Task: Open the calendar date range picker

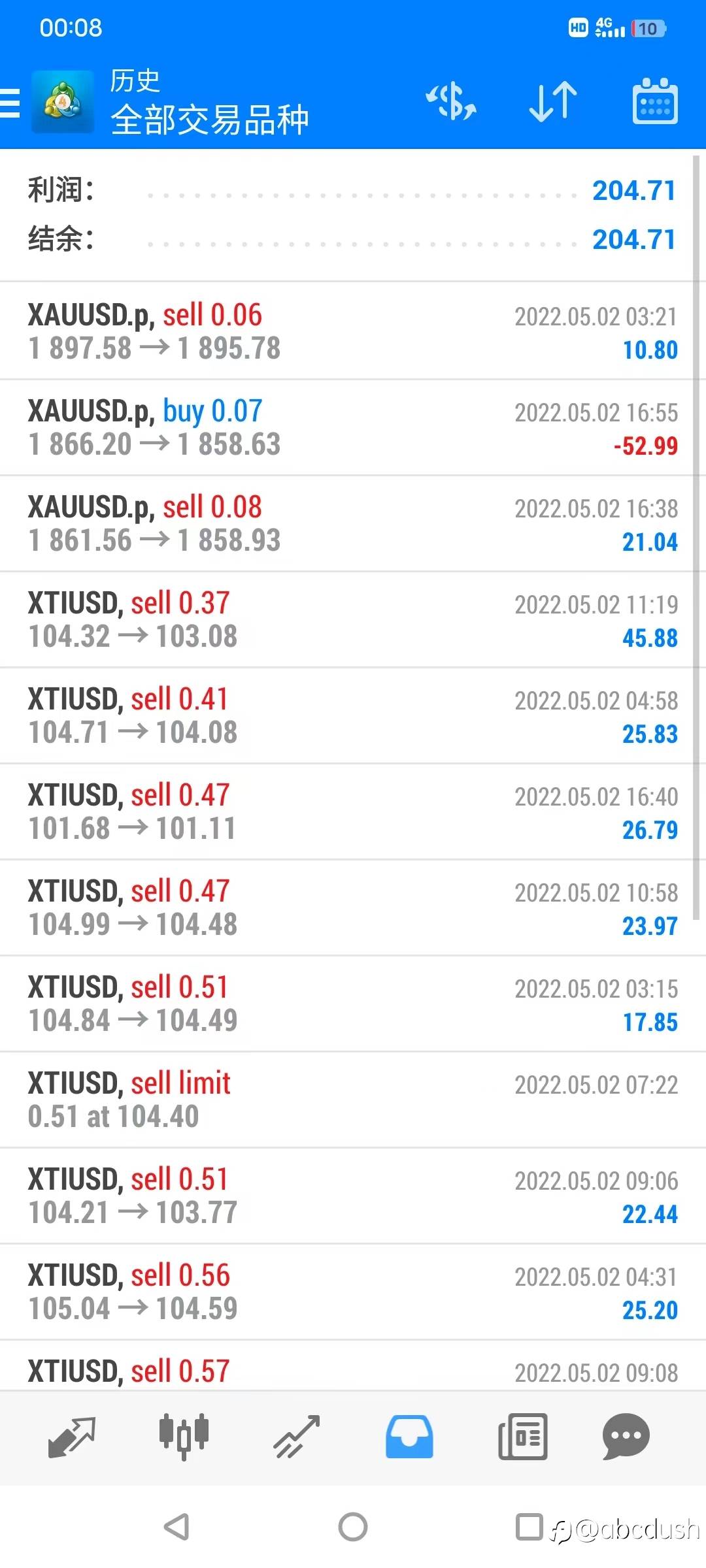Action: tap(655, 101)
